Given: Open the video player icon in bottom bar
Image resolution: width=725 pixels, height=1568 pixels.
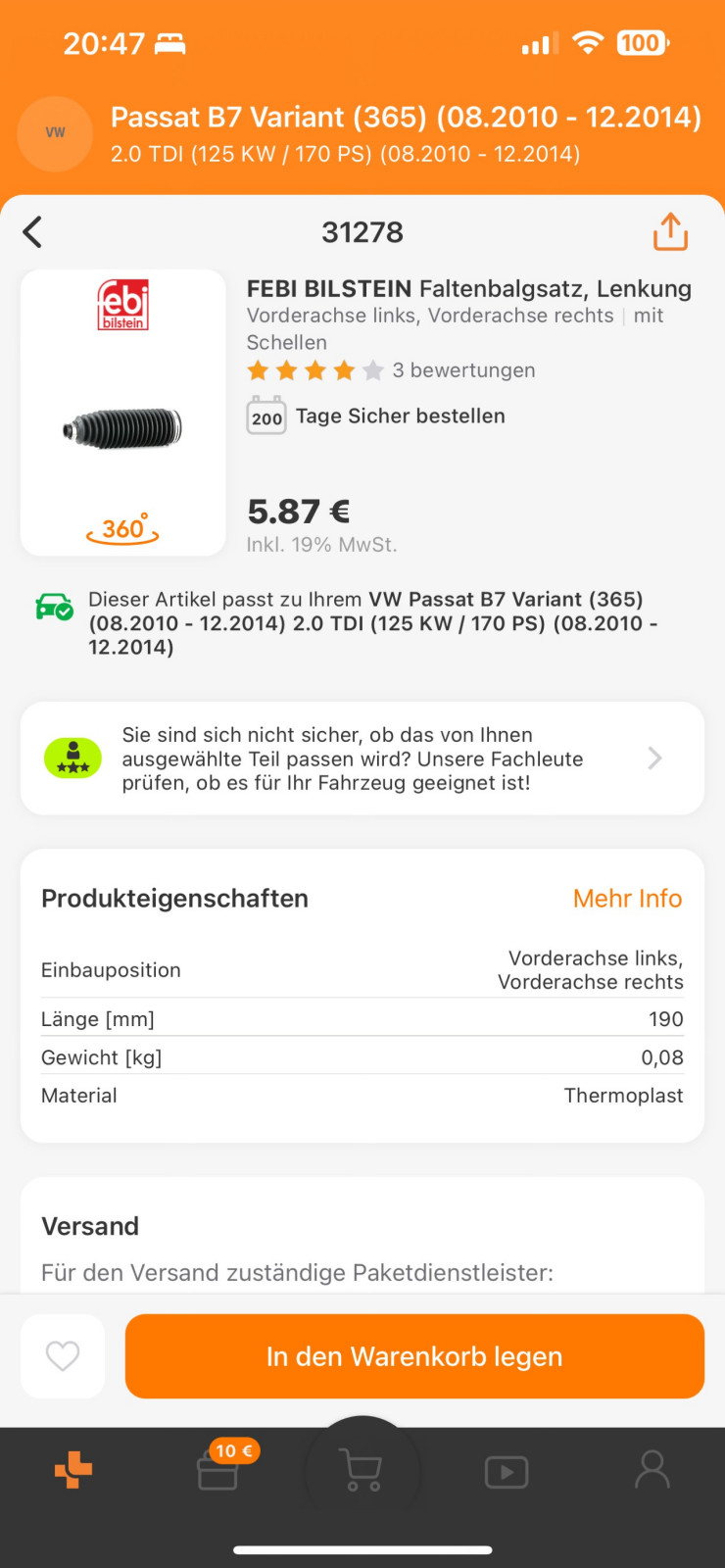Looking at the screenshot, I should pos(507,1471).
